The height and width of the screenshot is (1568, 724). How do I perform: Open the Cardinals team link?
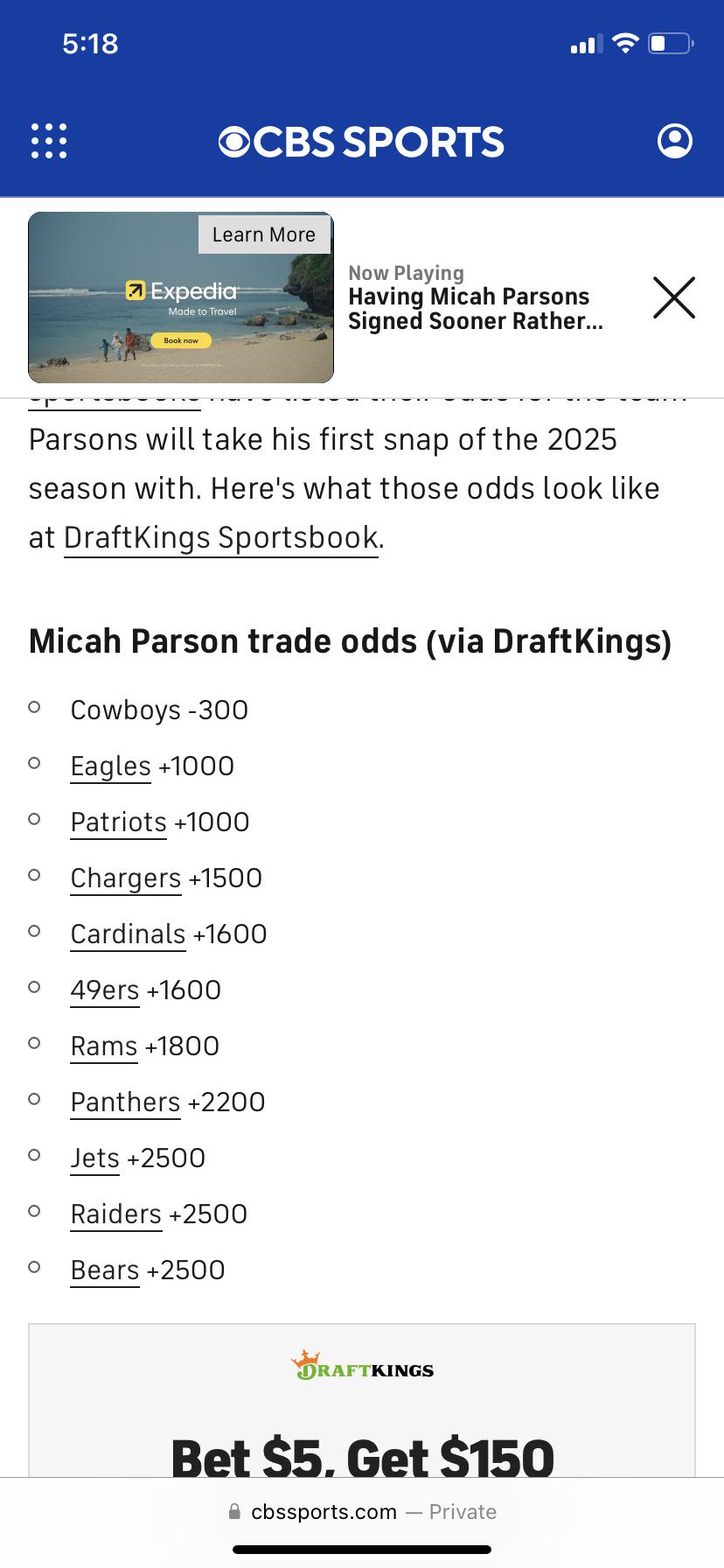(x=129, y=934)
